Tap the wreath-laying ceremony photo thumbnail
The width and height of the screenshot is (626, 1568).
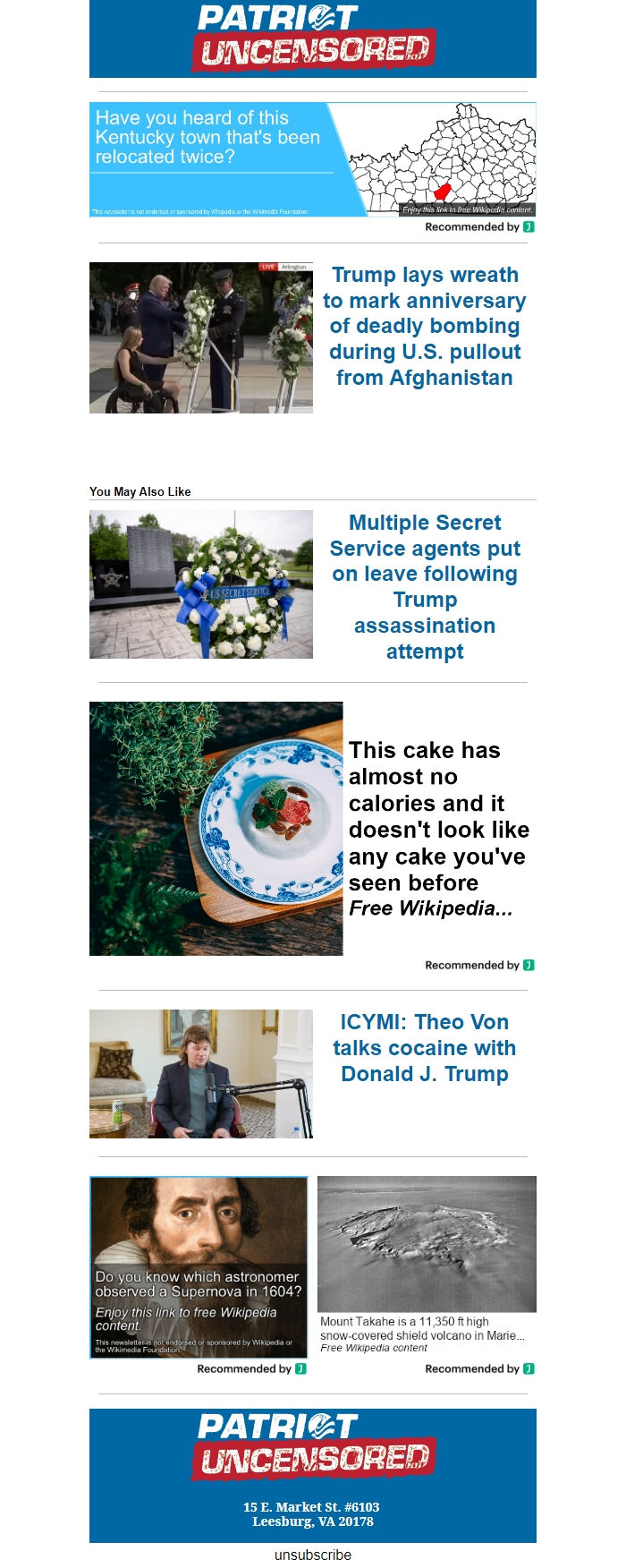201,337
